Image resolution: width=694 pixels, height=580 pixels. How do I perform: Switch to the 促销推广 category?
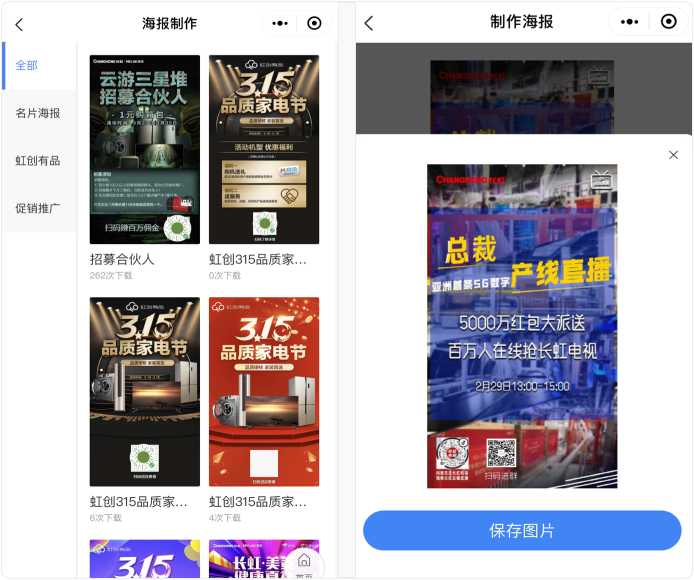pos(38,208)
